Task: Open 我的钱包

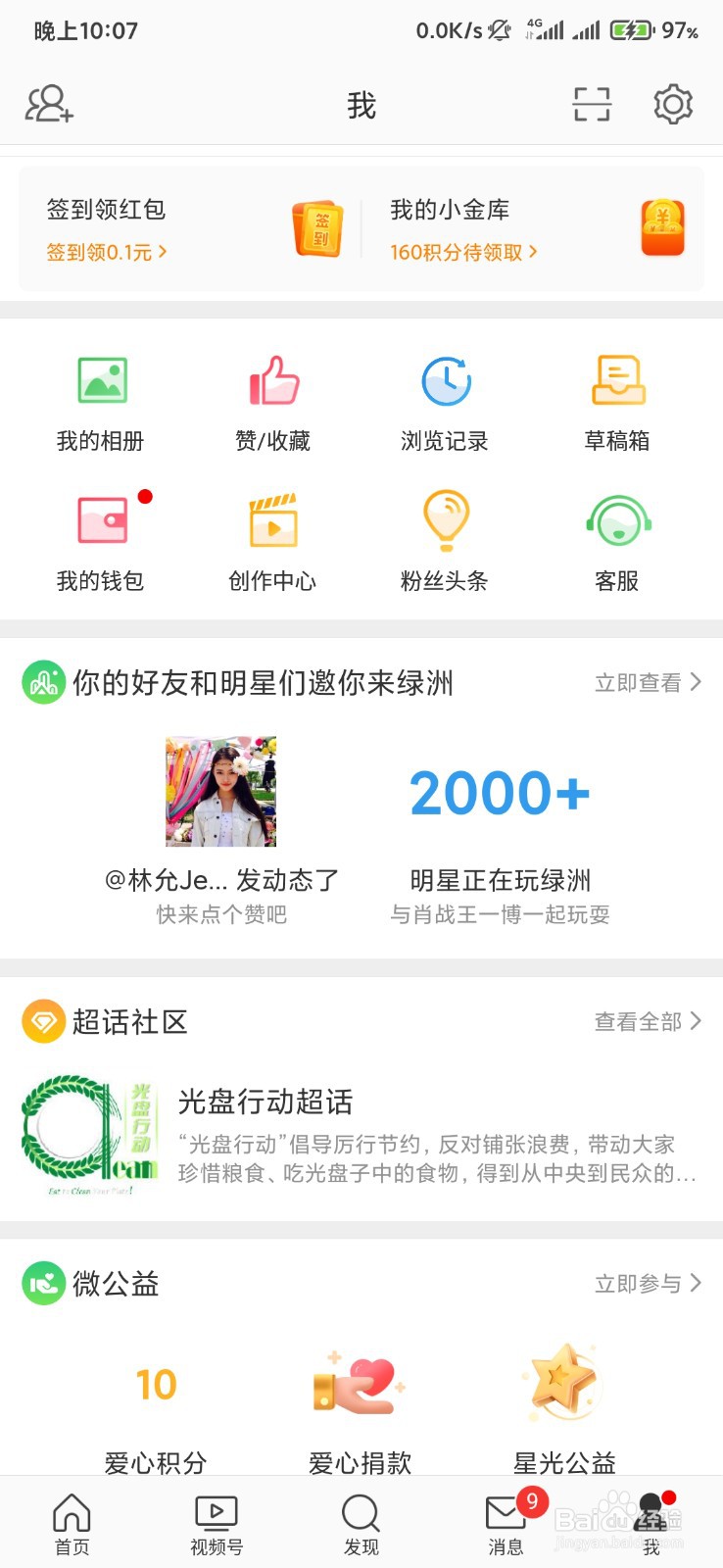Action: tap(101, 543)
